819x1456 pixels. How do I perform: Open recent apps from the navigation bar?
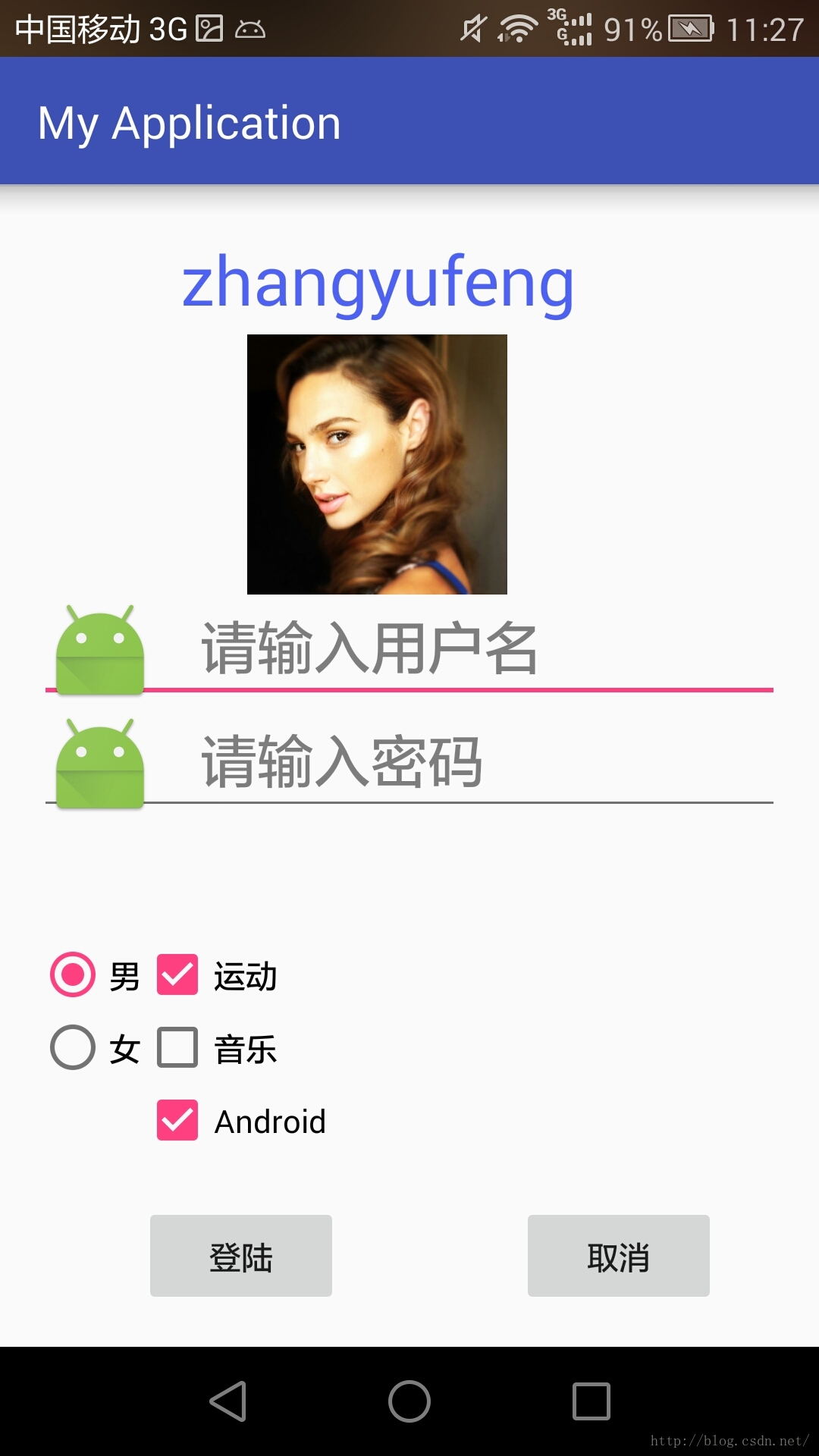pyautogui.click(x=591, y=1401)
